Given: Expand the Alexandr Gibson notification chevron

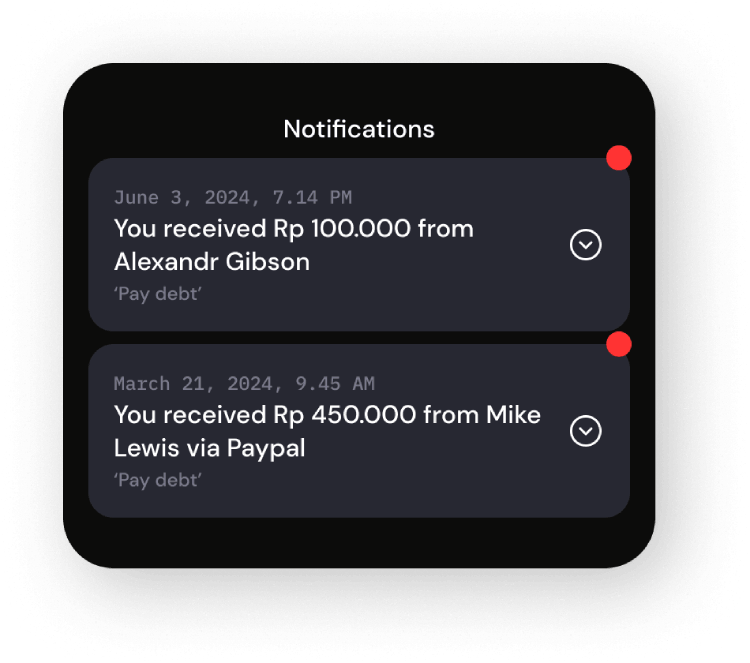Looking at the screenshot, I should coord(585,244).
